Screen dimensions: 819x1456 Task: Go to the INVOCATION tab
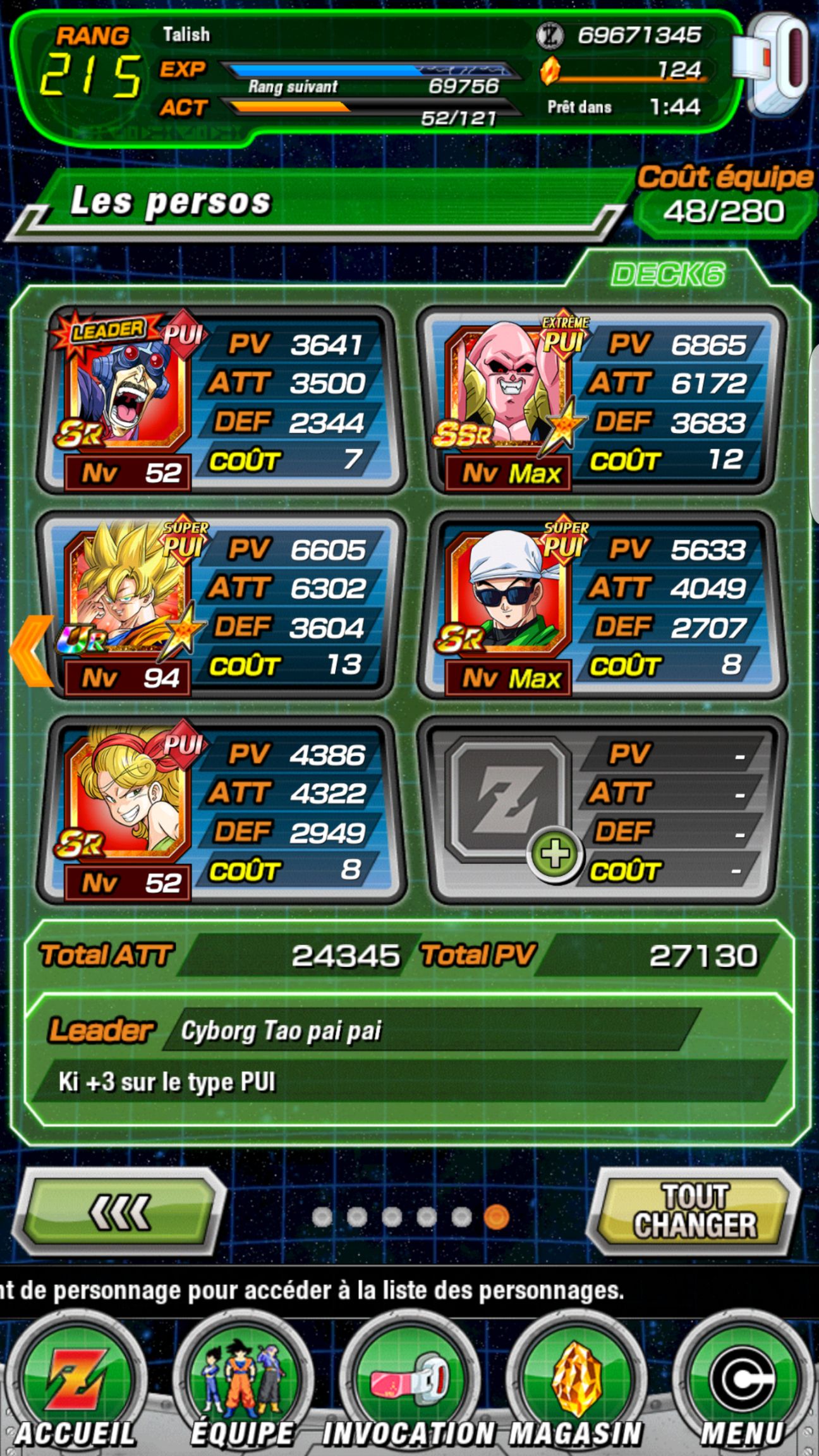[409, 1385]
